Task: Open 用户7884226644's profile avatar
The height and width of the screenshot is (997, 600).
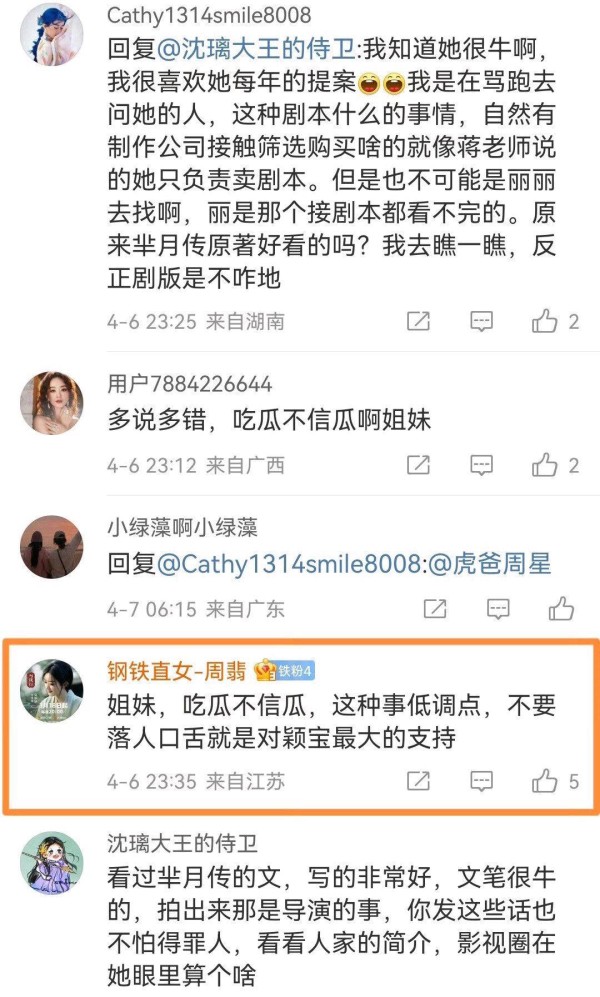Action: (51, 403)
